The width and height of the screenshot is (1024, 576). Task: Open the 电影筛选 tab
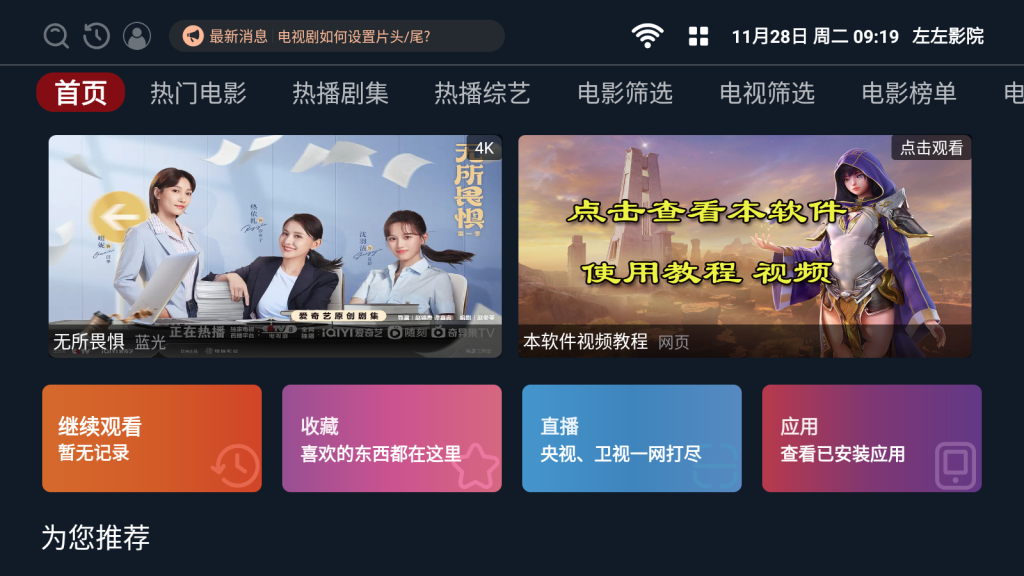pyautogui.click(x=625, y=93)
